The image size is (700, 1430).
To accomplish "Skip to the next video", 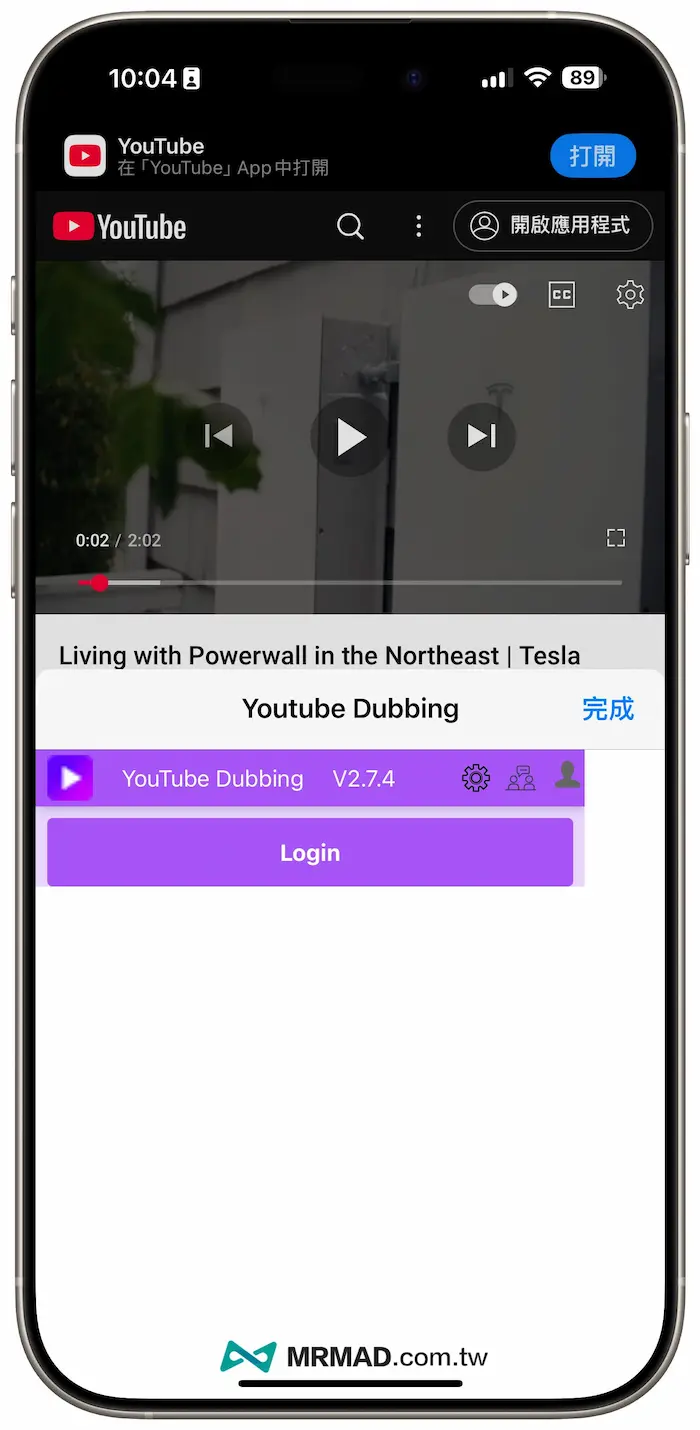I will pyautogui.click(x=481, y=436).
